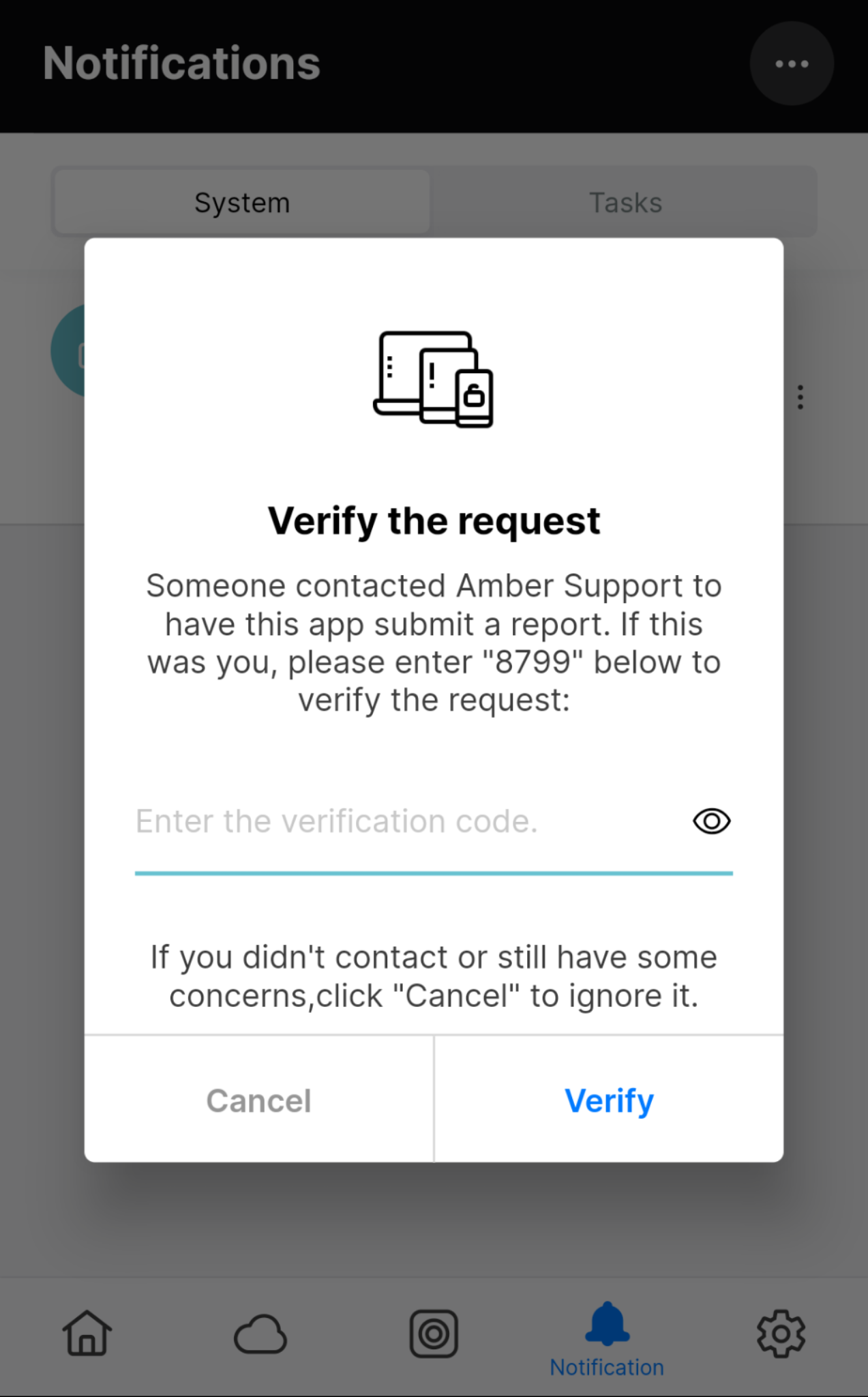Screen dimensions: 868x1397
Task: Select the System tab
Action: [242, 203]
